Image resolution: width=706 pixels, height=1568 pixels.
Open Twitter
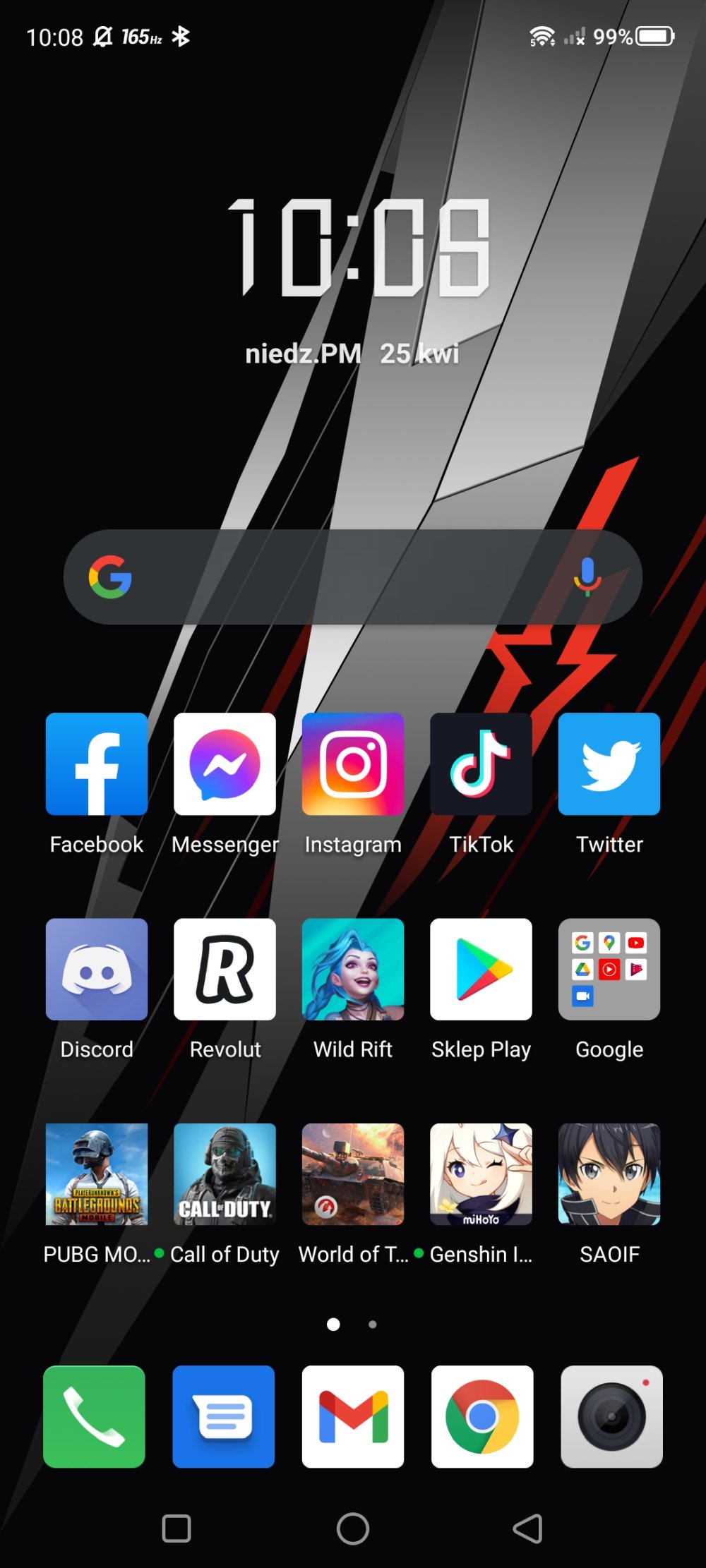(x=609, y=764)
